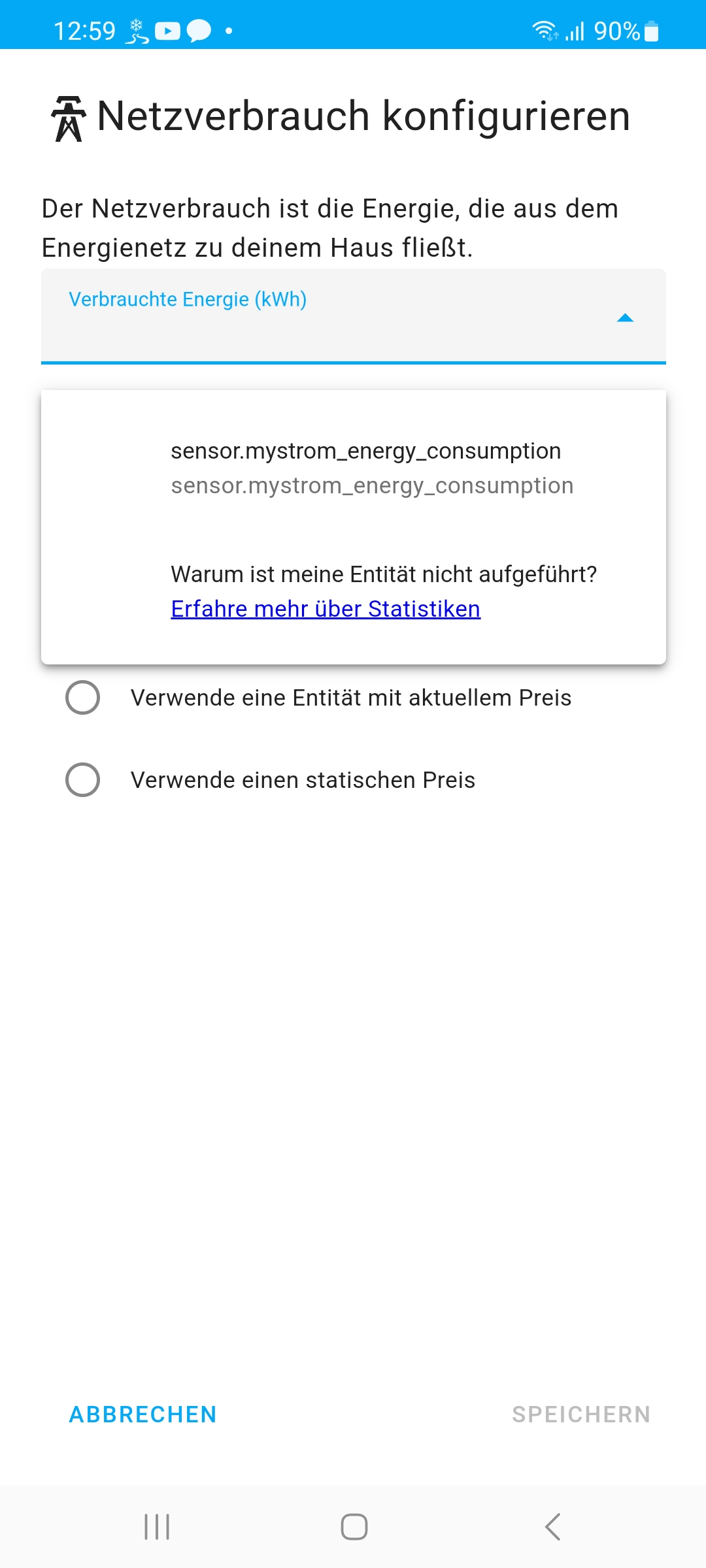
Task: Select sensor.mystrom_energy_consumption from the list
Action: pyautogui.click(x=353, y=468)
